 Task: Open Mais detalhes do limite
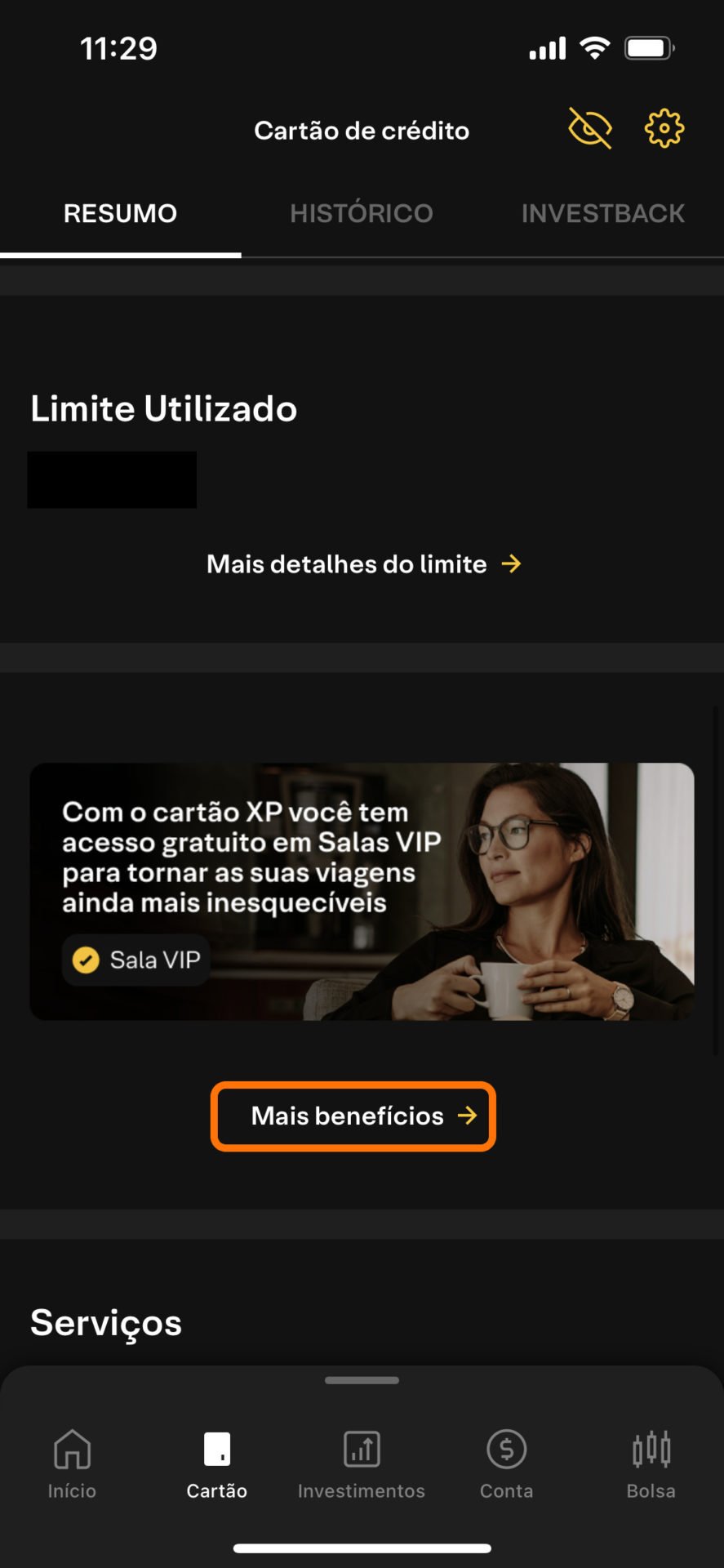[362, 564]
